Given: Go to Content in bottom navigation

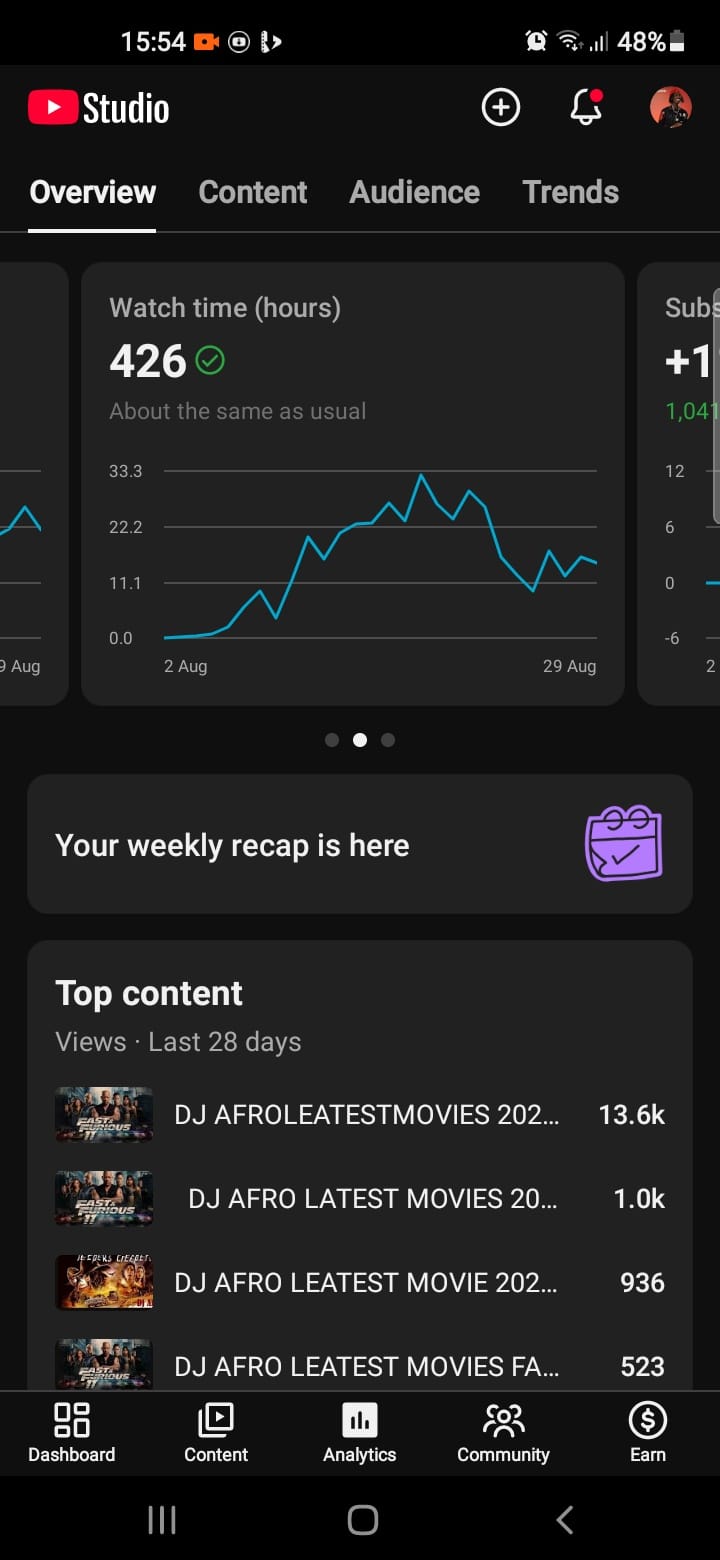Looking at the screenshot, I should (x=216, y=1433).
